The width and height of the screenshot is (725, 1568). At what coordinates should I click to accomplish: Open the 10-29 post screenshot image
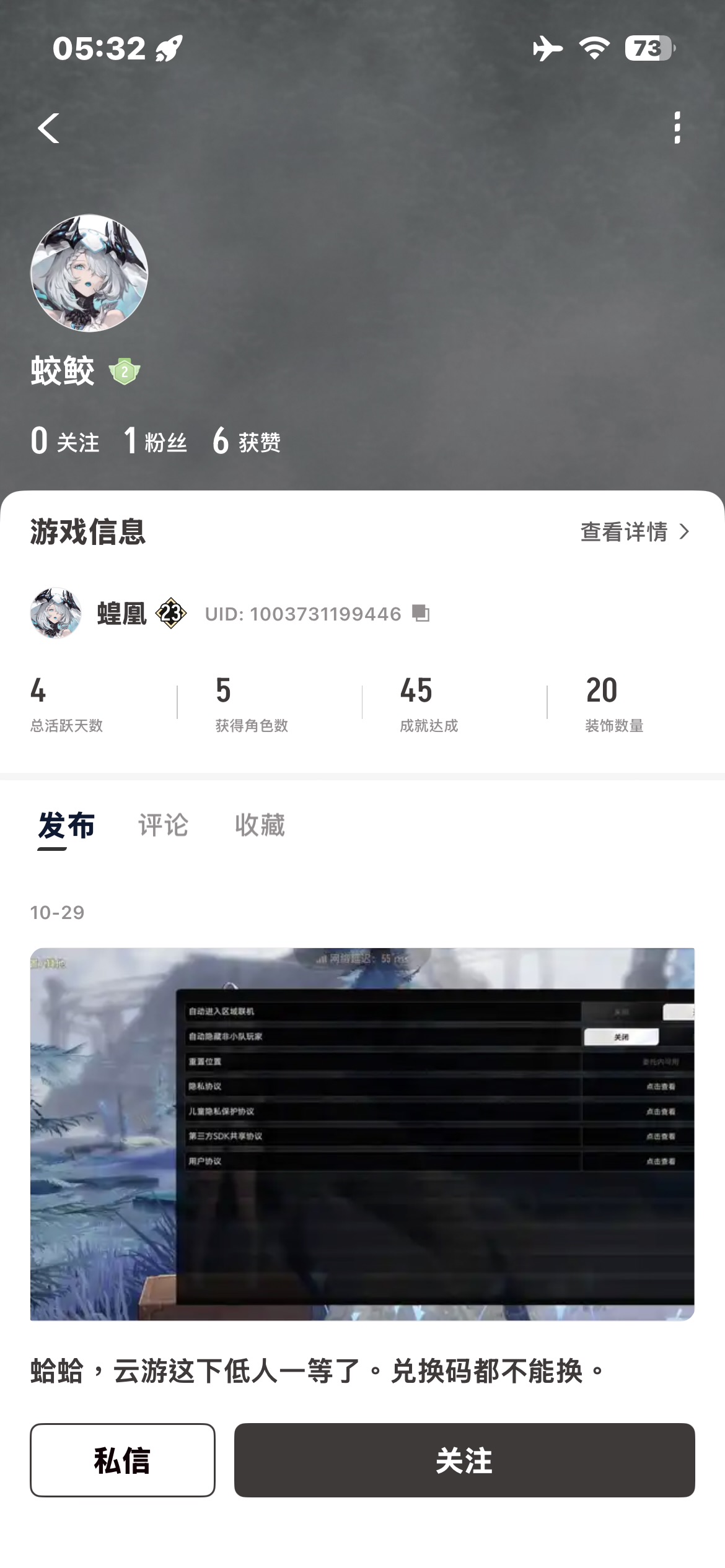coord(362,1133)
